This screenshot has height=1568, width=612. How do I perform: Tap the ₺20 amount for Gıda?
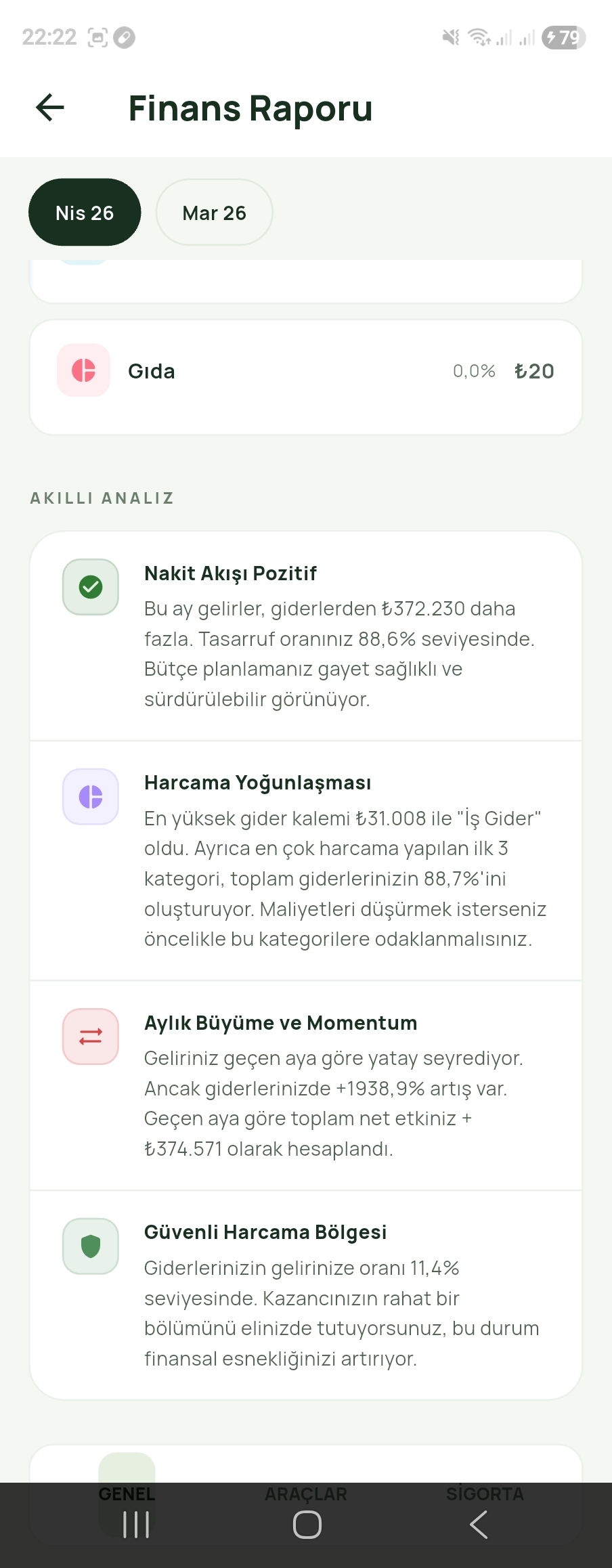[x=534, y=370]
